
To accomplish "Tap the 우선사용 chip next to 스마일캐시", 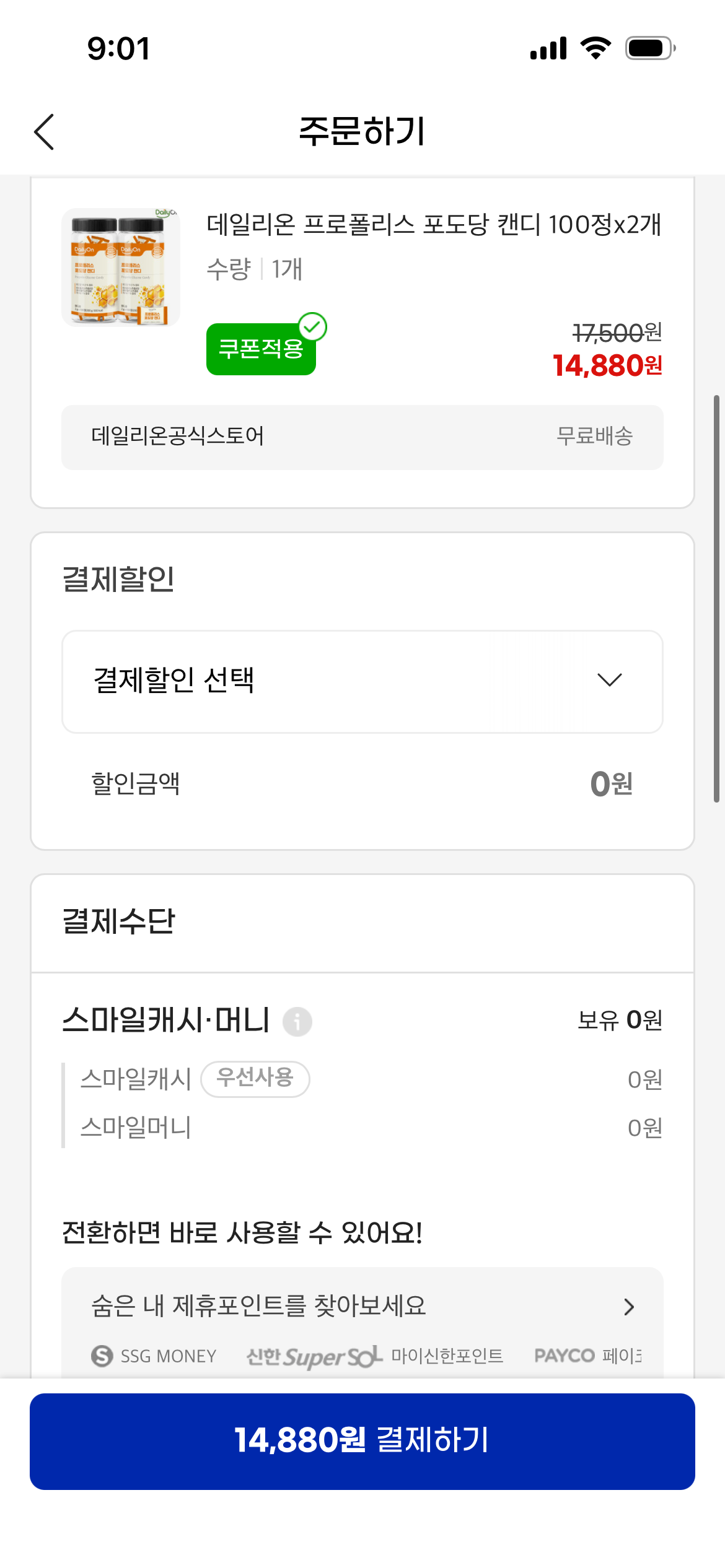I will (255, 1078).
